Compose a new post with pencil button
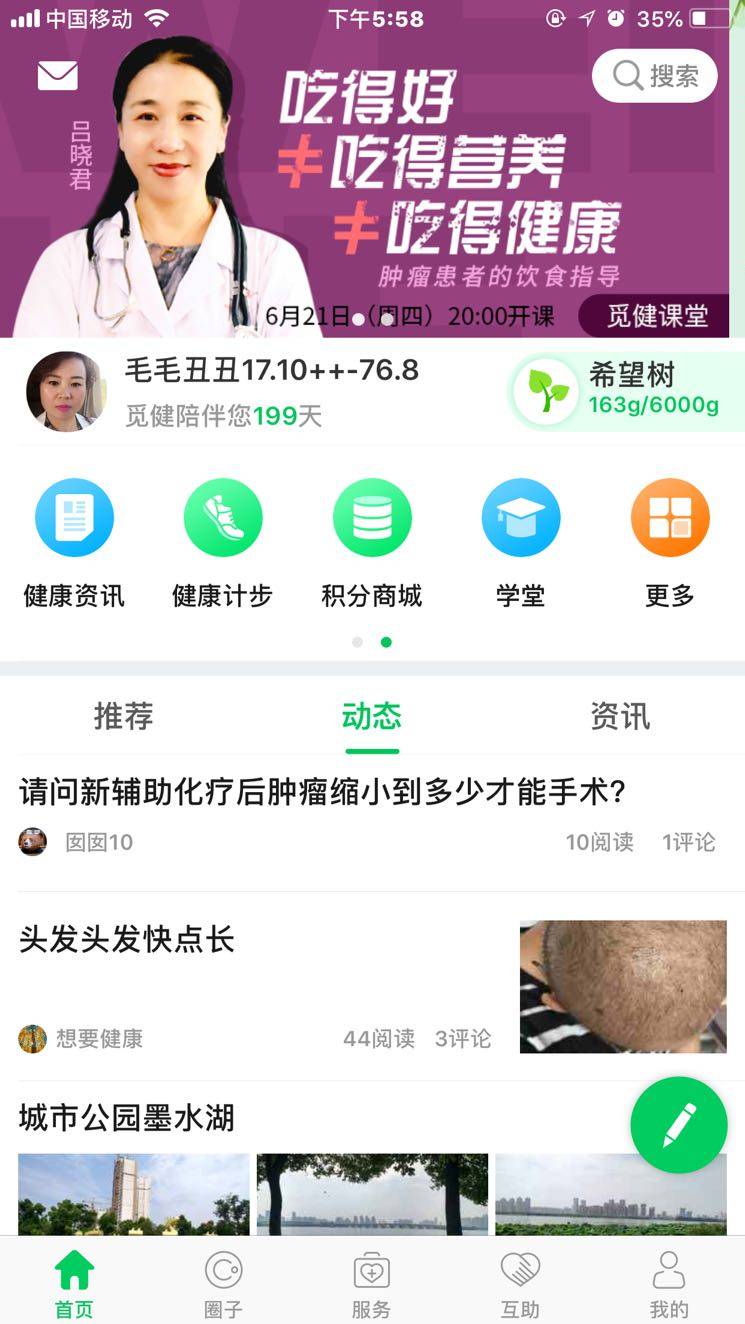This screenshot has width=745, height=1324. tap(678, 1125)
